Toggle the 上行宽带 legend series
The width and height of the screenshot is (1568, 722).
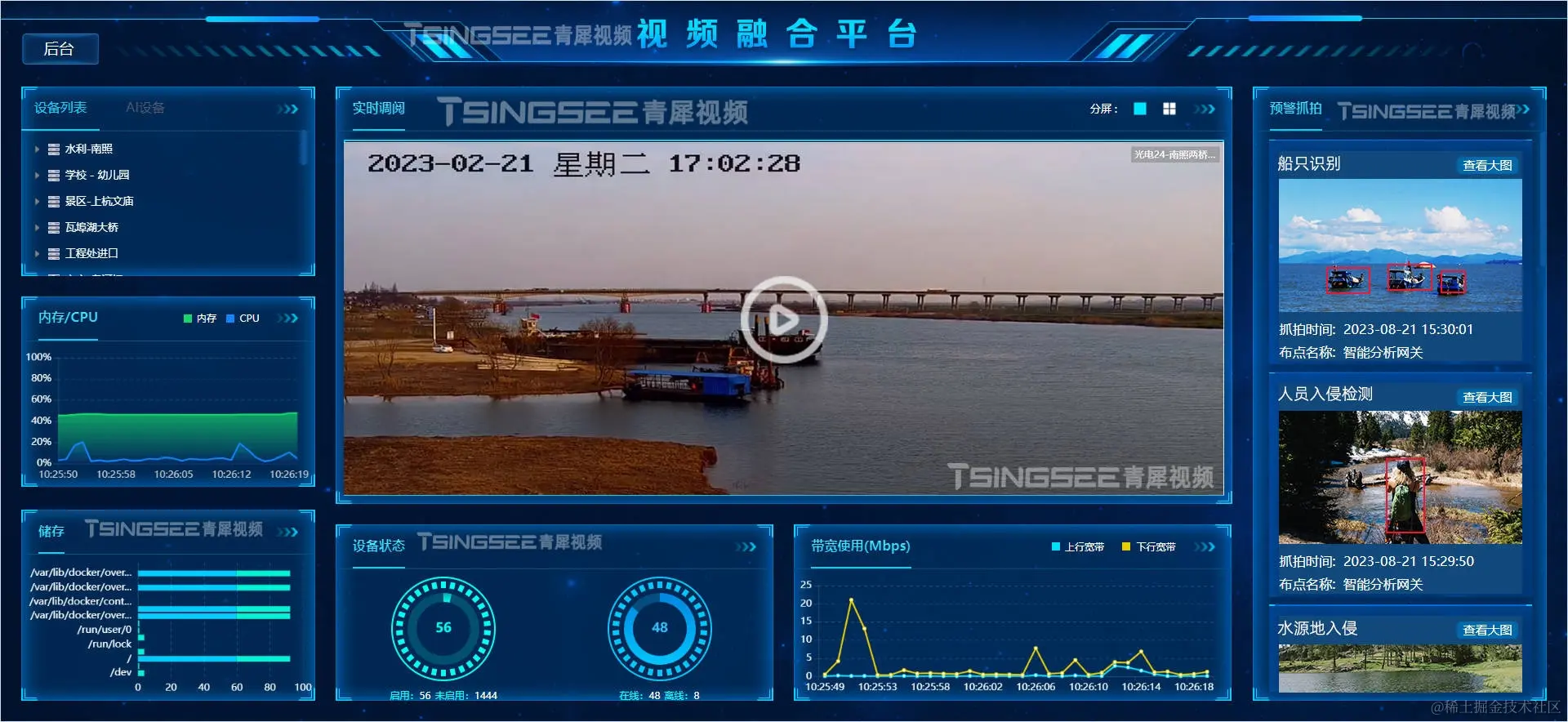coord(1077,547)
